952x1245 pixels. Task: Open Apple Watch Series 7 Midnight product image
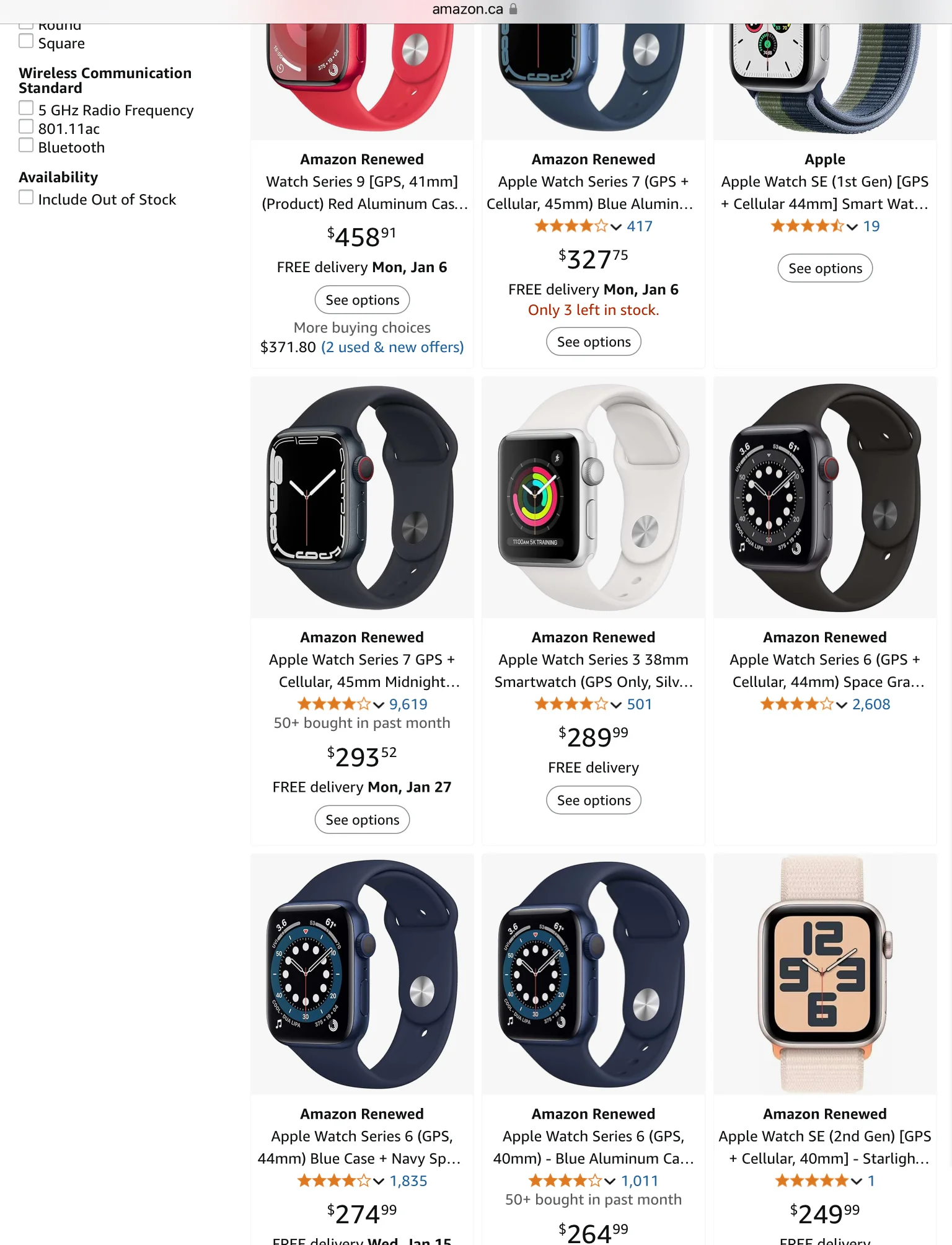point(362,497)
